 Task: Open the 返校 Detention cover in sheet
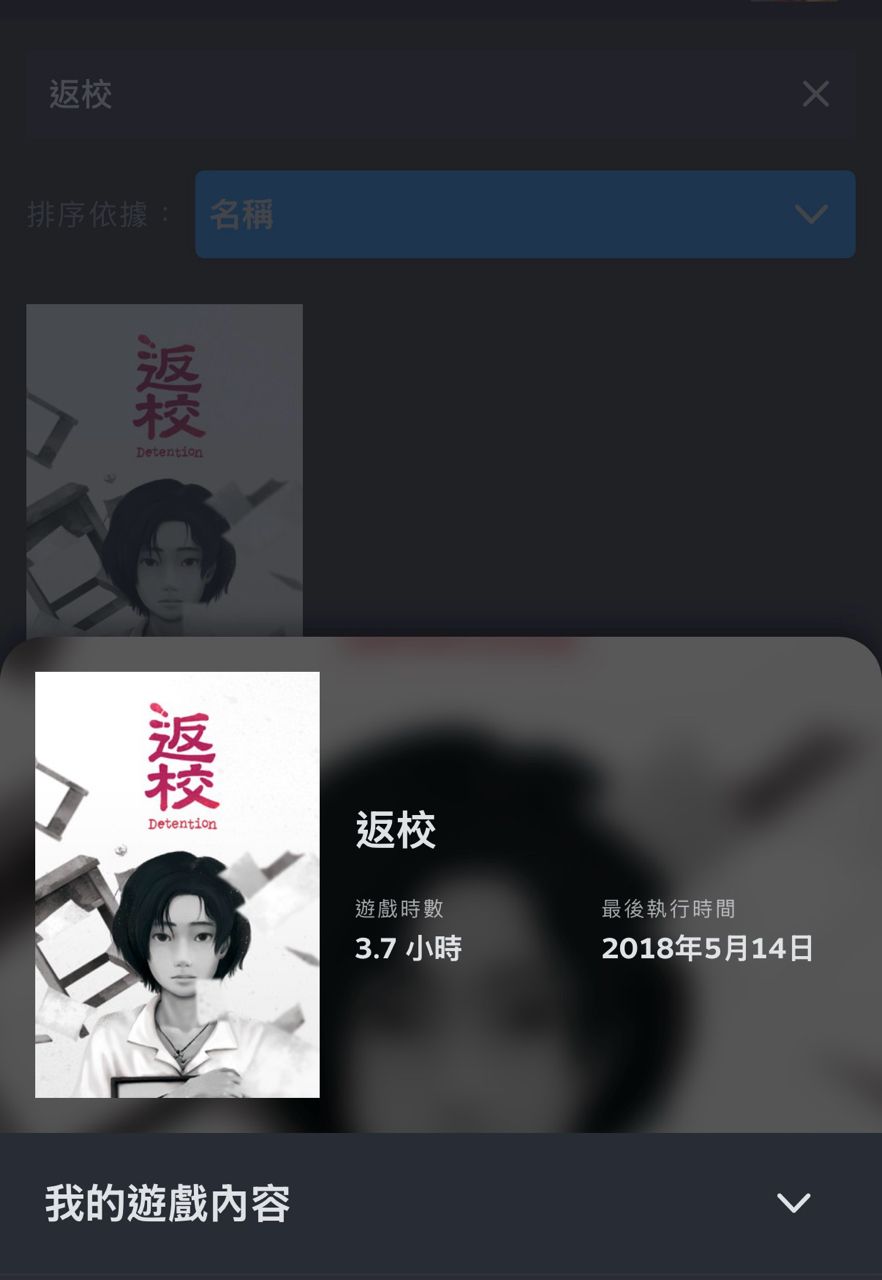[x=177, y=884]
